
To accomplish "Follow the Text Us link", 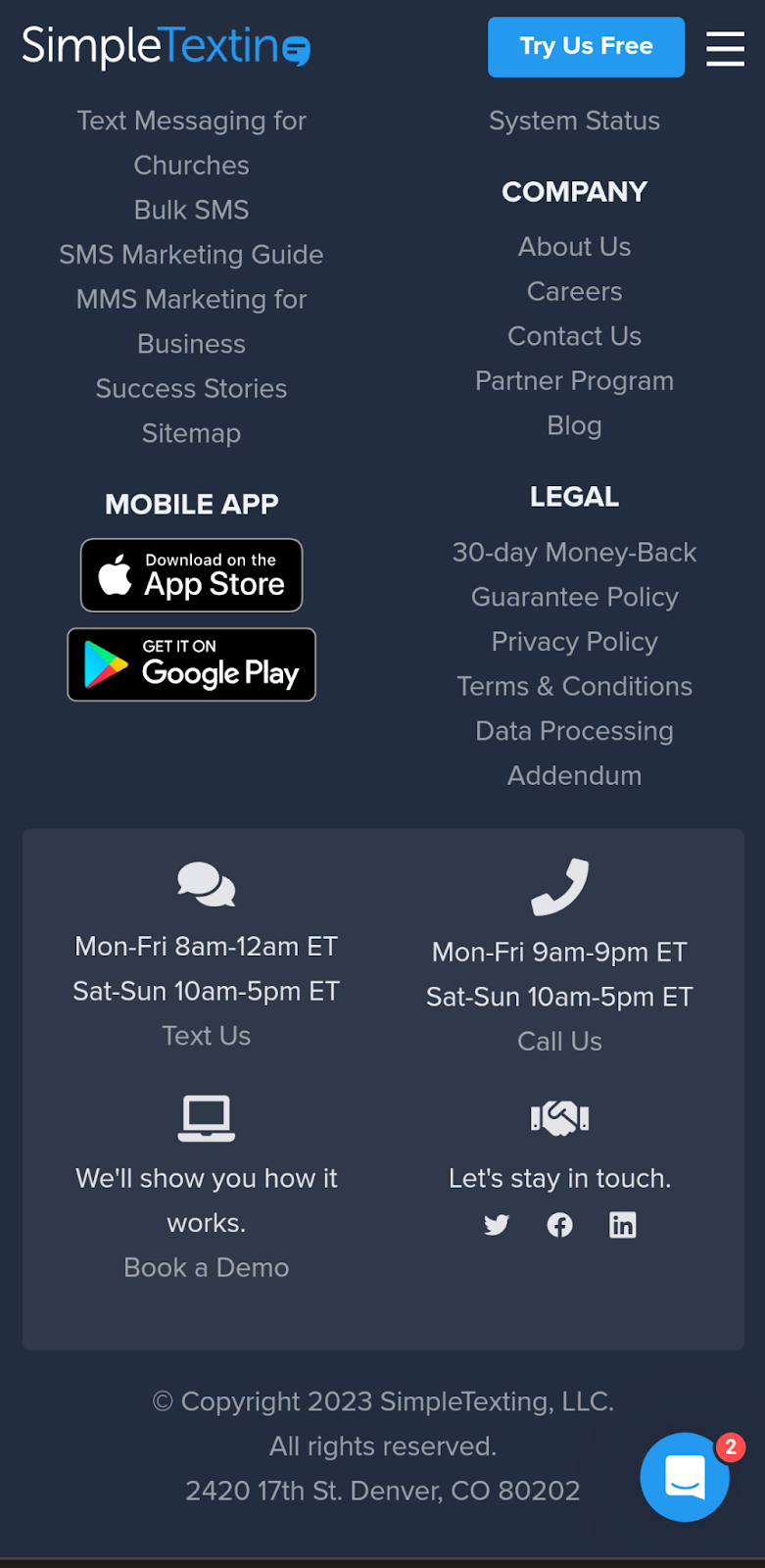I will (206, 1036).
